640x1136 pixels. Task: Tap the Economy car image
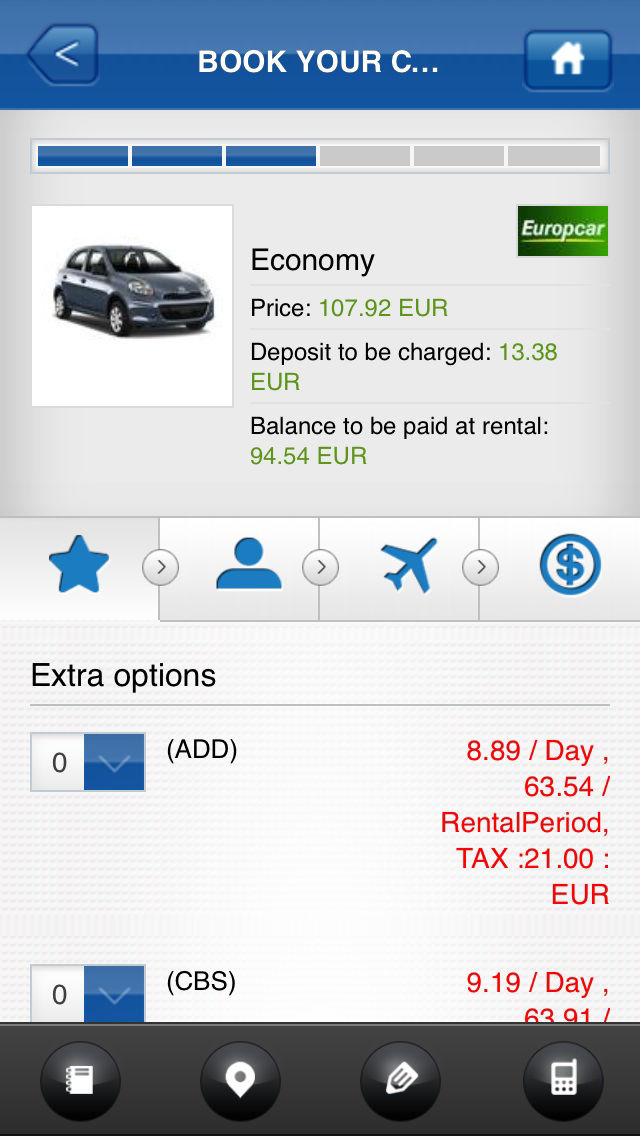point(132,306)
